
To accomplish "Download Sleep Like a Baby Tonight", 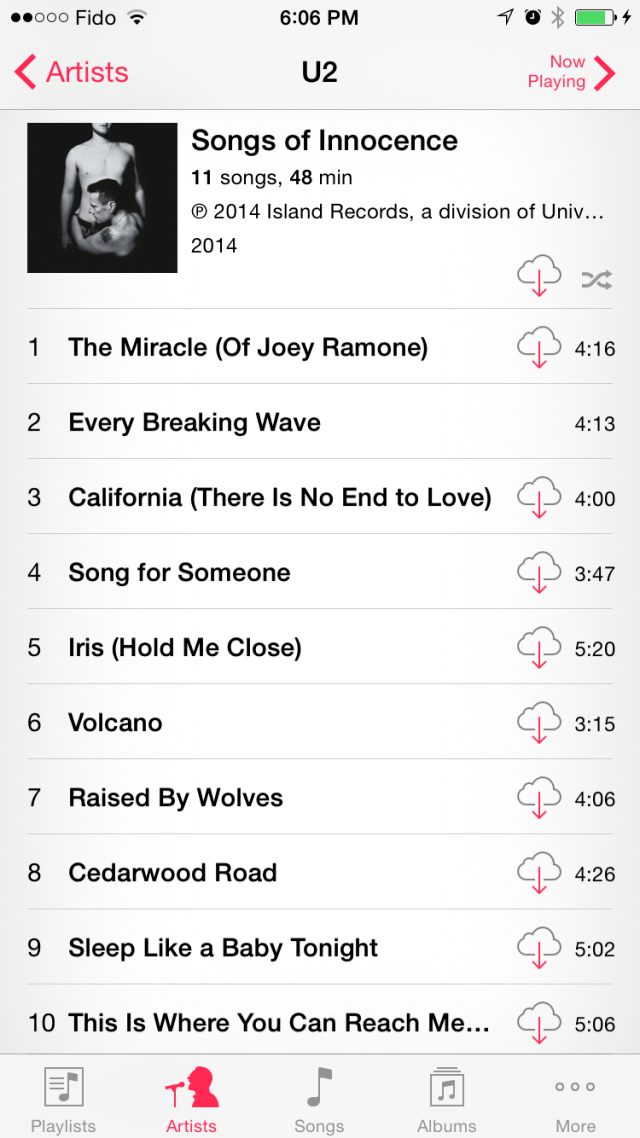I will coord(539,948).
